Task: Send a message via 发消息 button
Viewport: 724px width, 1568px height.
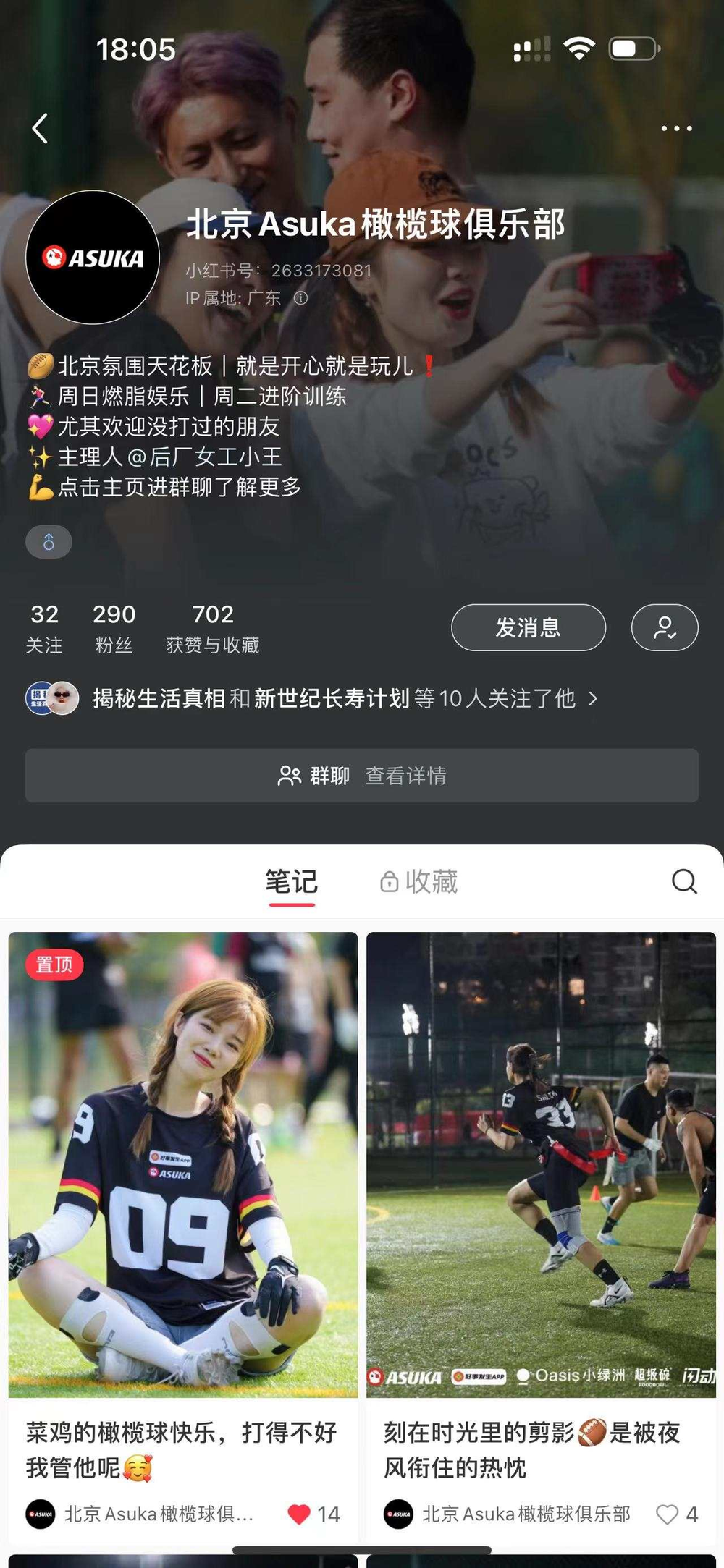Action: click(x=529, y=627)
